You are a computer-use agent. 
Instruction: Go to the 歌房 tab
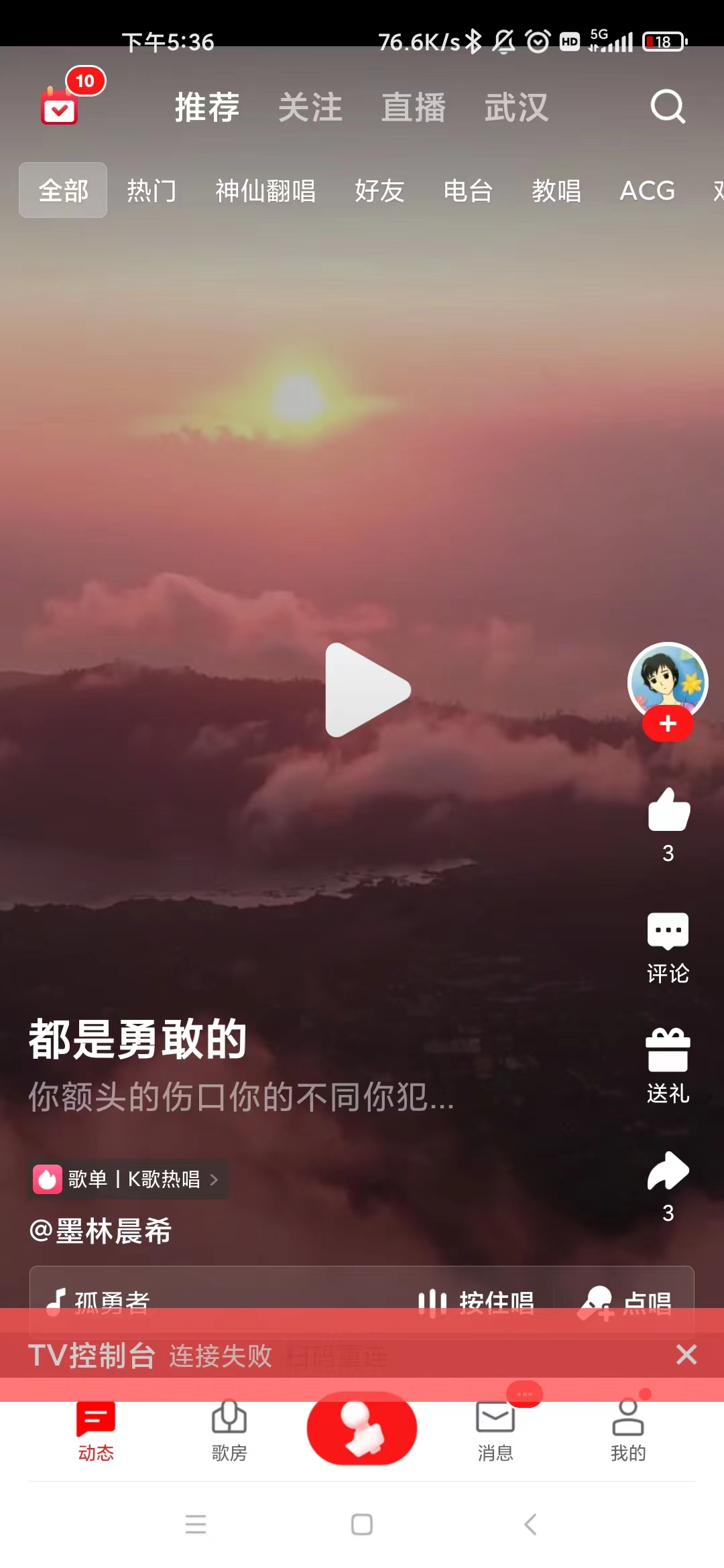[x=229, y=1431]
